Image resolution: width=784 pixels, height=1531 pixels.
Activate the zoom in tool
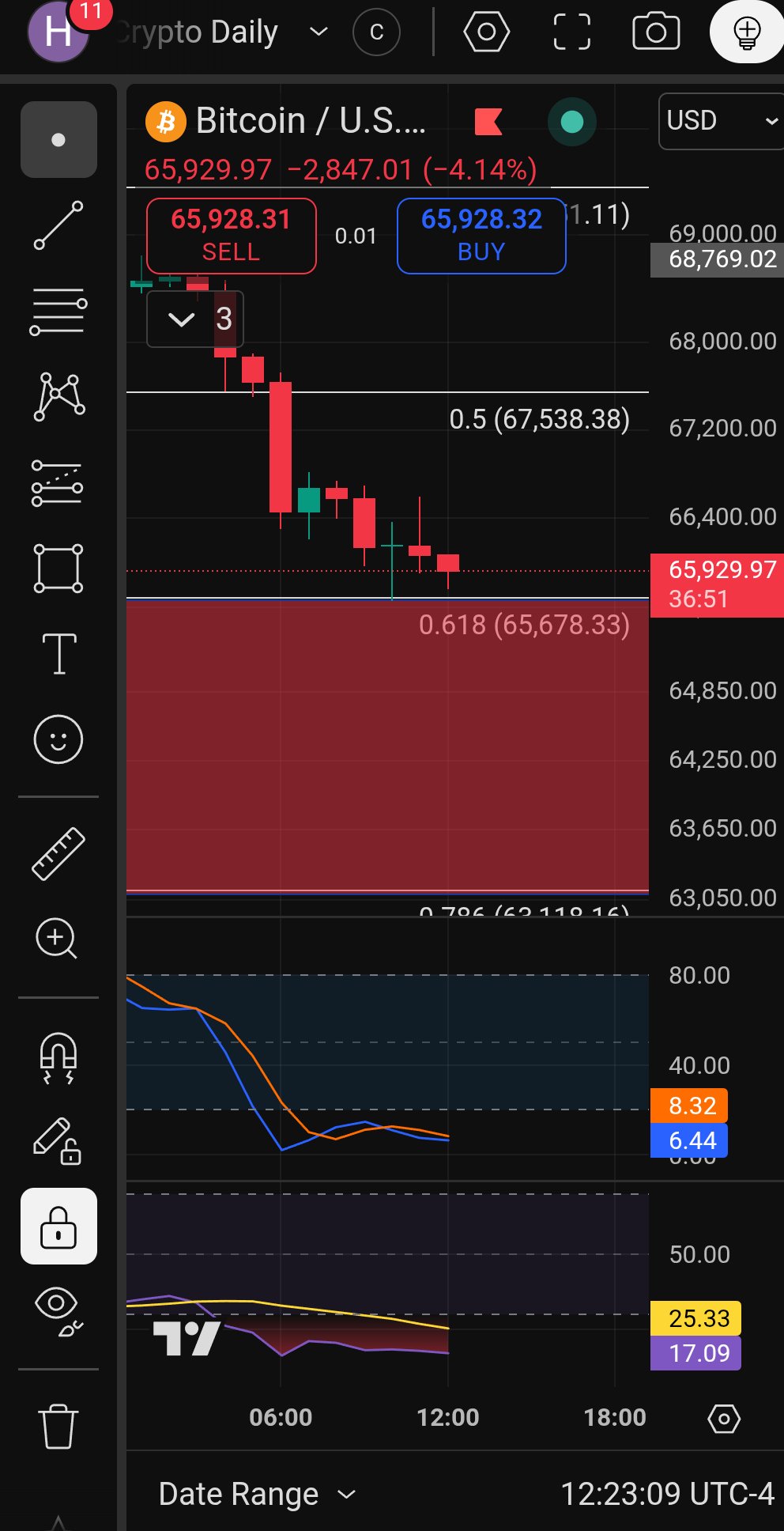click(57, 939)
